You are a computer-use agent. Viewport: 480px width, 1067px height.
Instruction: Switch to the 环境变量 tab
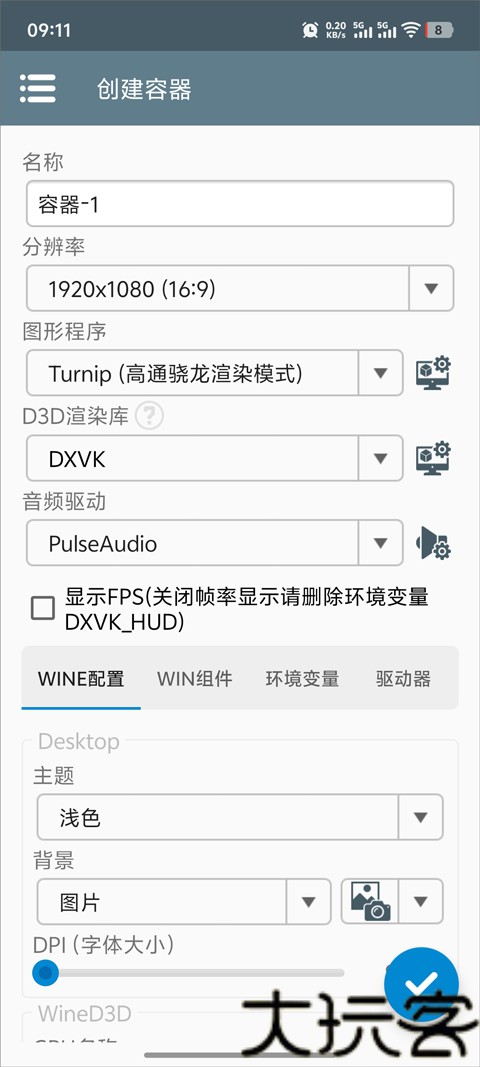pyautogui.click(x=302, y=678)
